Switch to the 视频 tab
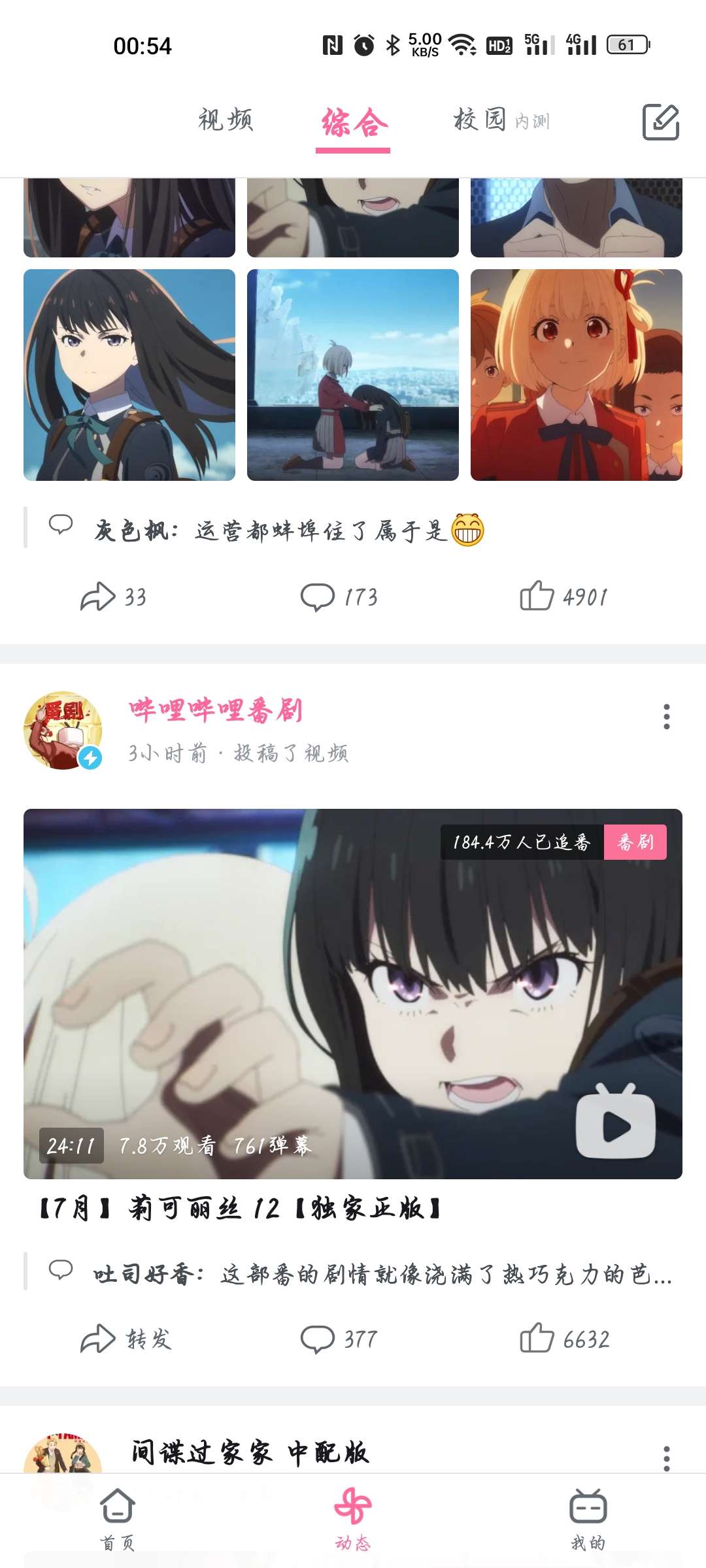Image resolution: width=706 pixels, height=1568 pixels. [226, 121]
